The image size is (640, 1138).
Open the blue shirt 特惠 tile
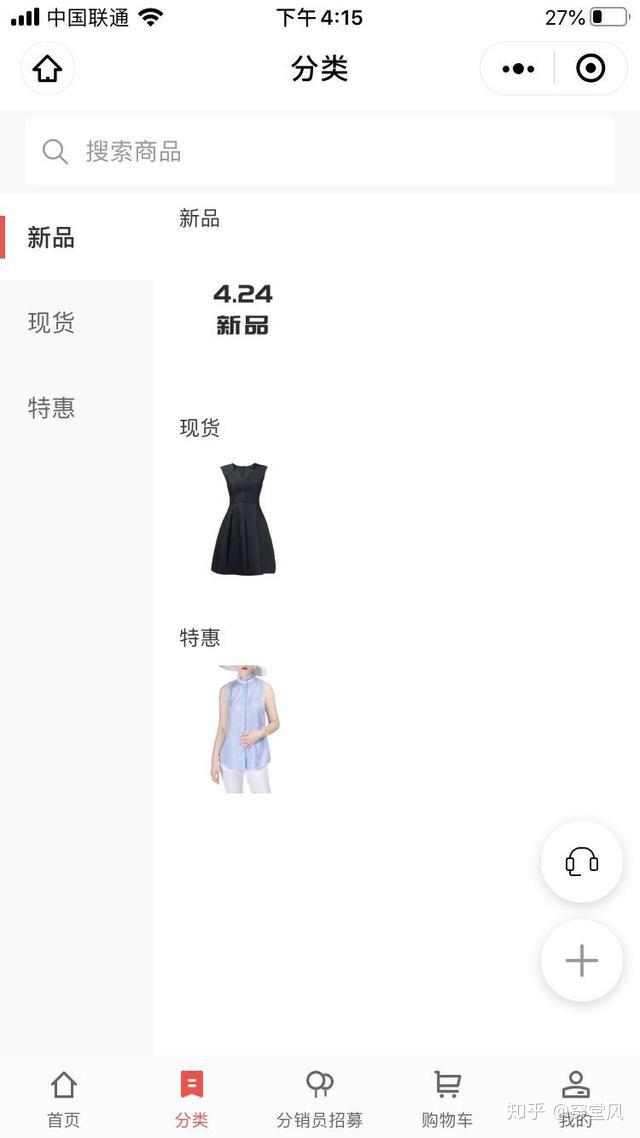243,729
